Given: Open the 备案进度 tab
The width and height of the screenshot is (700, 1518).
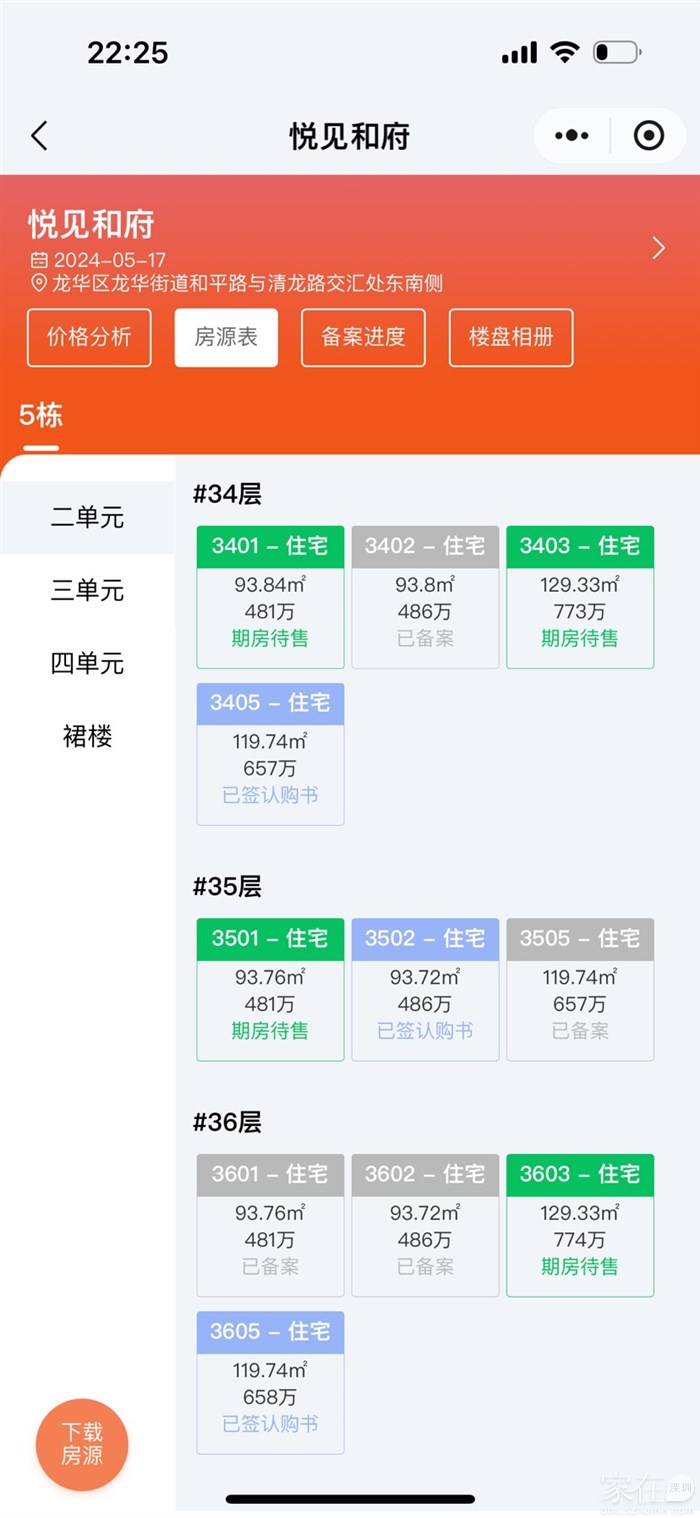Looking at the screenshot, I should click(363, 337).
